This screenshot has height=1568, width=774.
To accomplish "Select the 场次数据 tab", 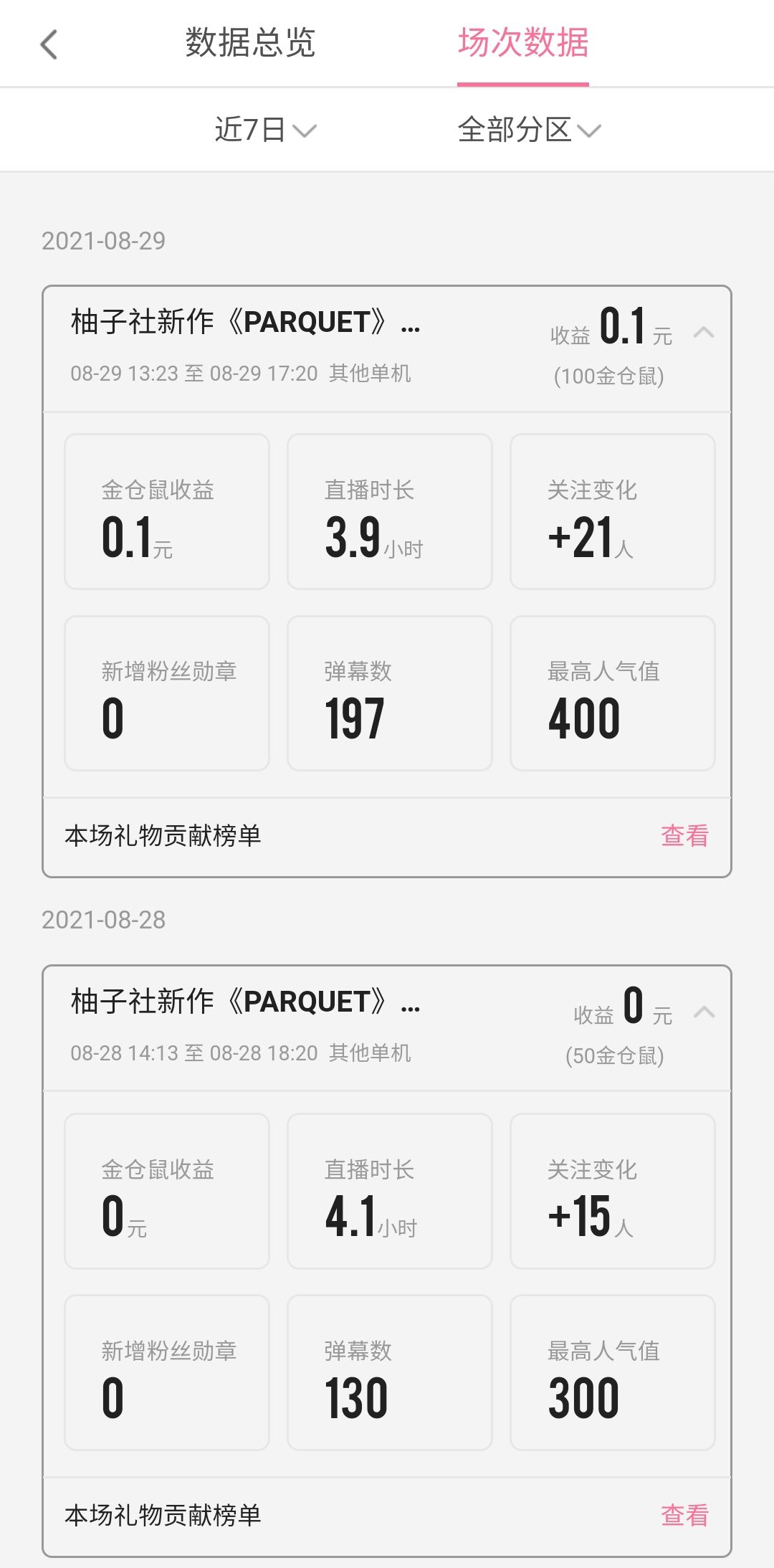I will coord(523,43).
